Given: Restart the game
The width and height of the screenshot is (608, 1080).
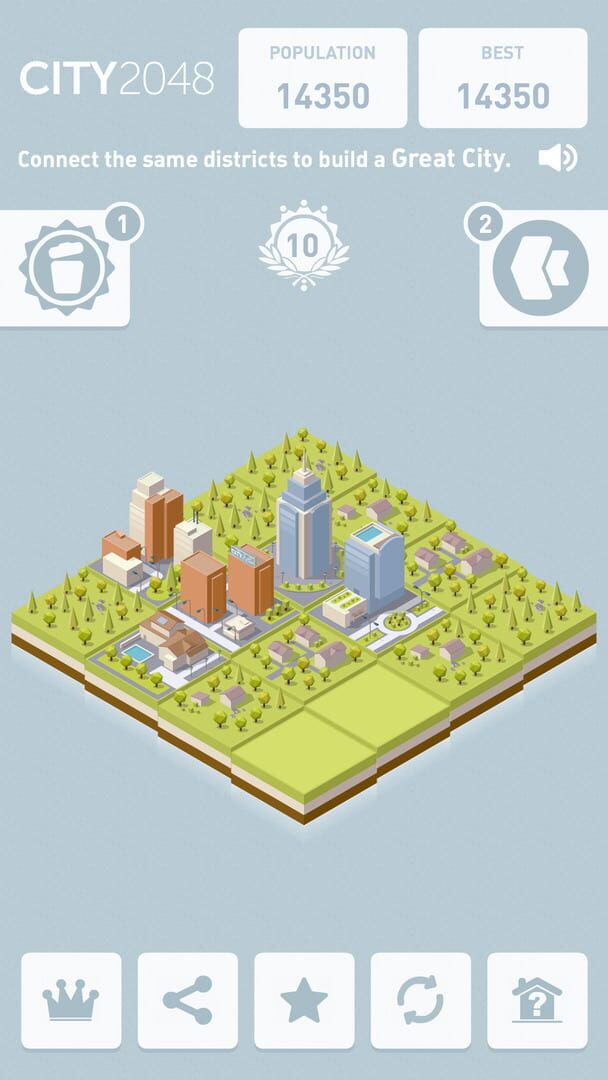Looking at the screenshot, I should [421, 1001].
